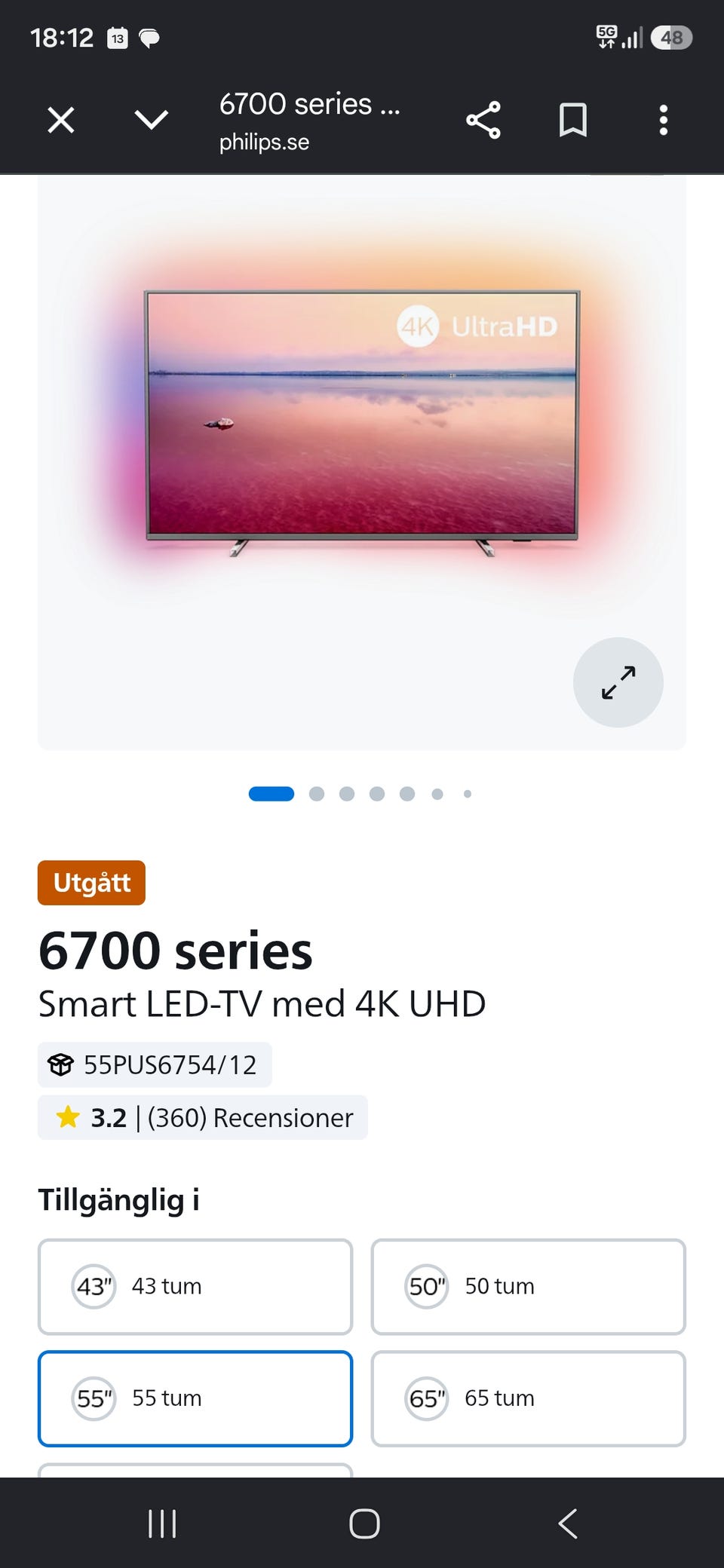Minimize the tab with the down chevron
The width and height of the screenshot is (724, 1568).
coord(151,120)
